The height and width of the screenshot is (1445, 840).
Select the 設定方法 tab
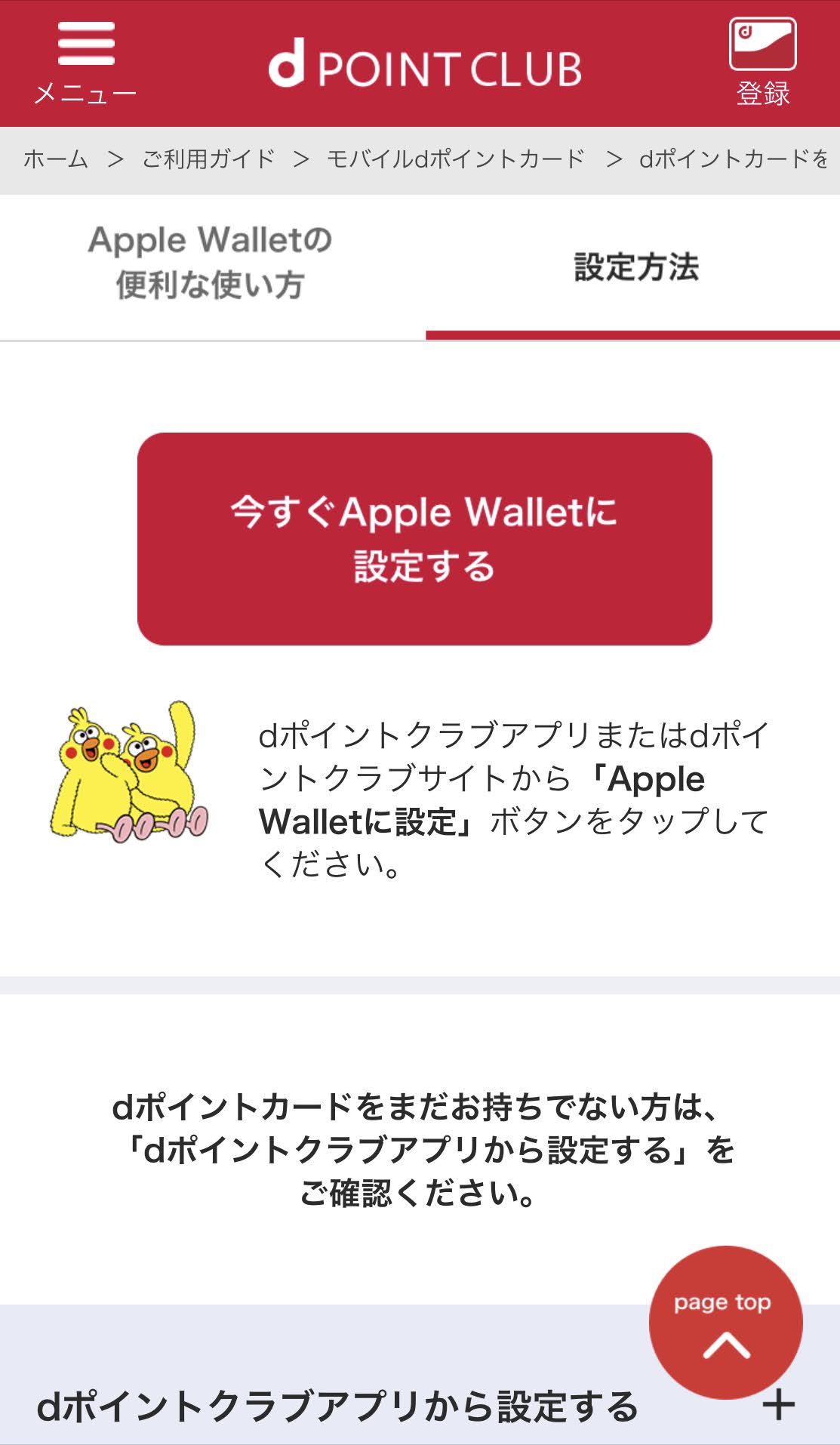coord(635,267)
